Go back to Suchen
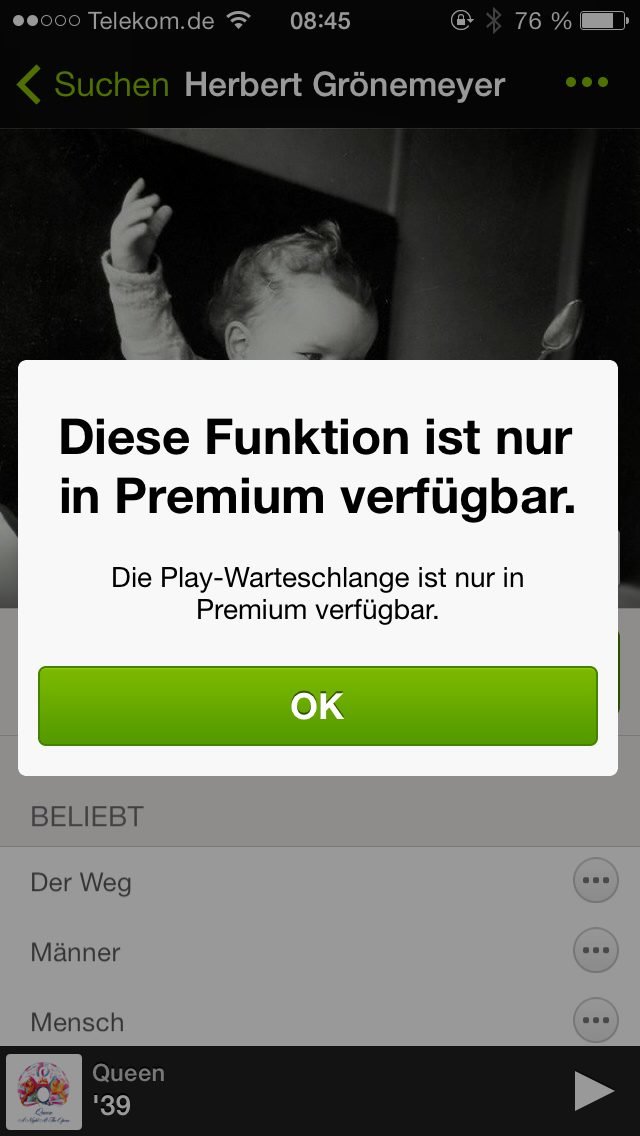The image size is (640, 1136). coord(92,85)
